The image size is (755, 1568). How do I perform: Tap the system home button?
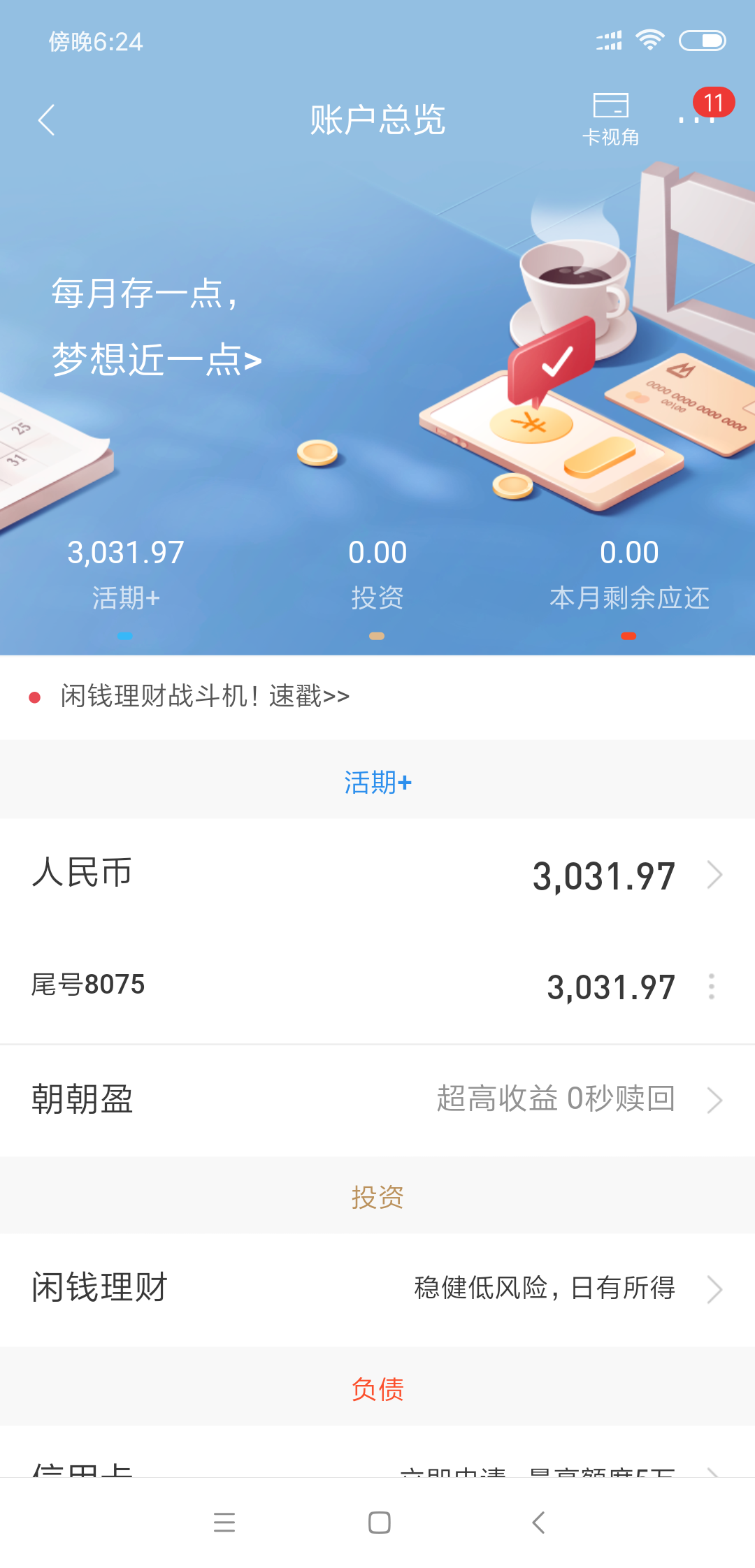pyautogui.click(x=379, y=1523)
